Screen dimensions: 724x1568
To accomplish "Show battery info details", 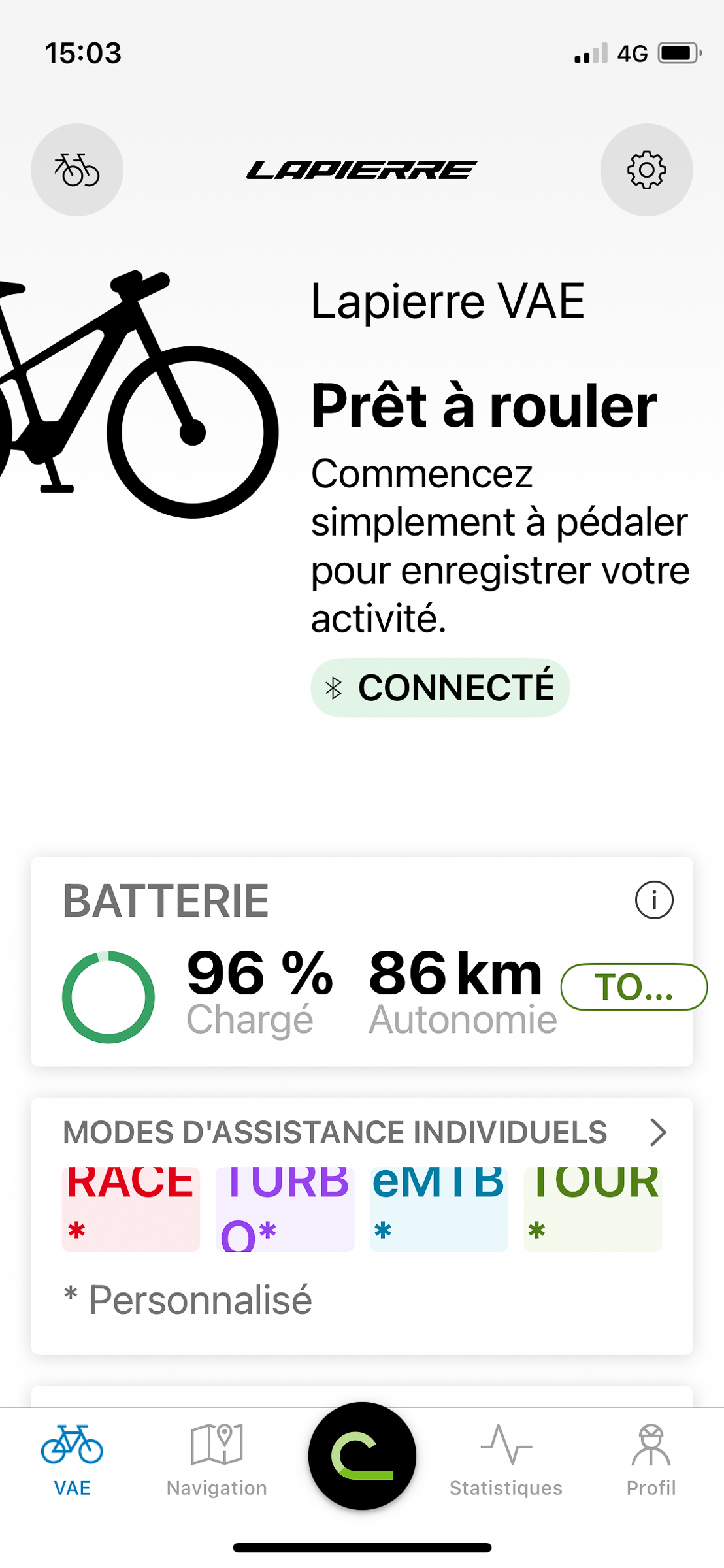I will [x=653, y=900].
